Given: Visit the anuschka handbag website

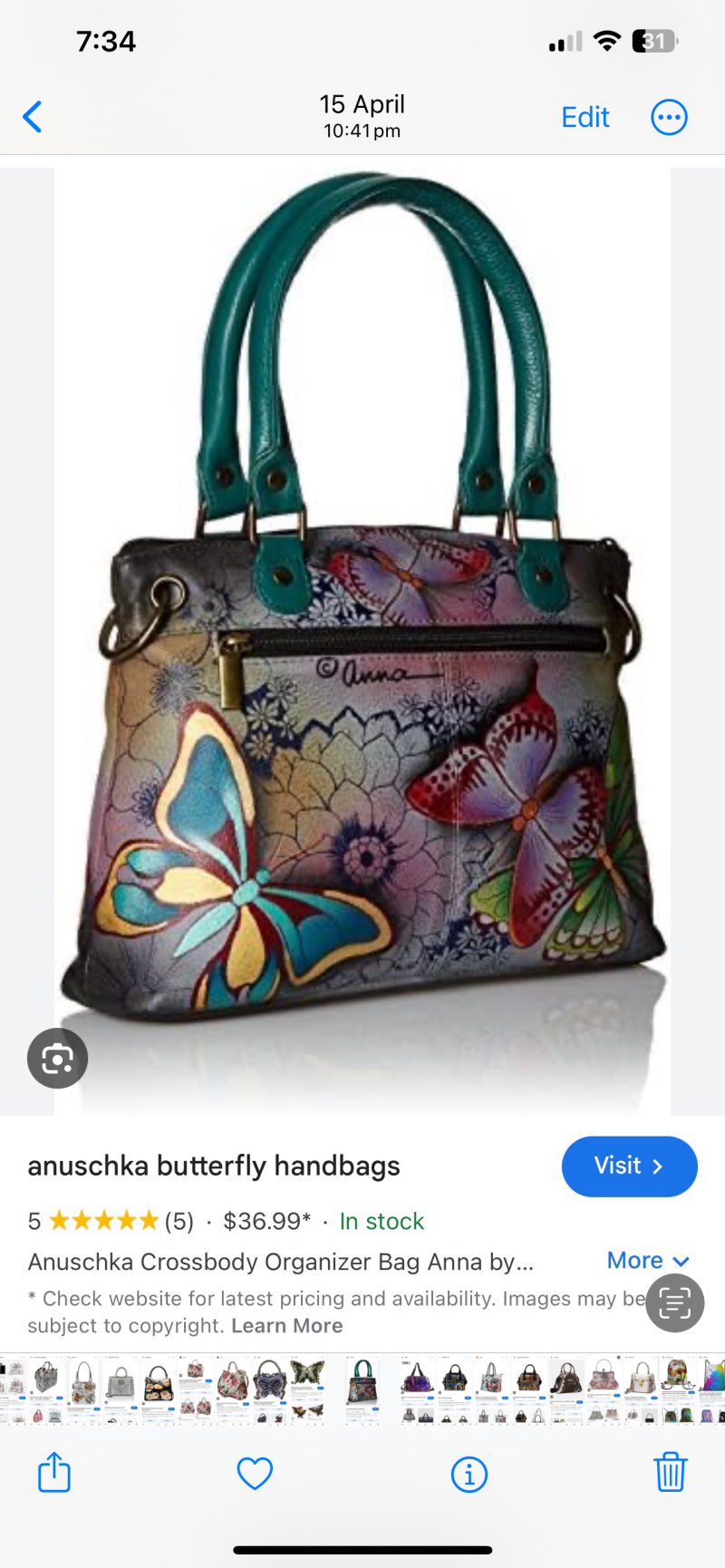Looking at the screenshot, I should tap(629, 1166).
